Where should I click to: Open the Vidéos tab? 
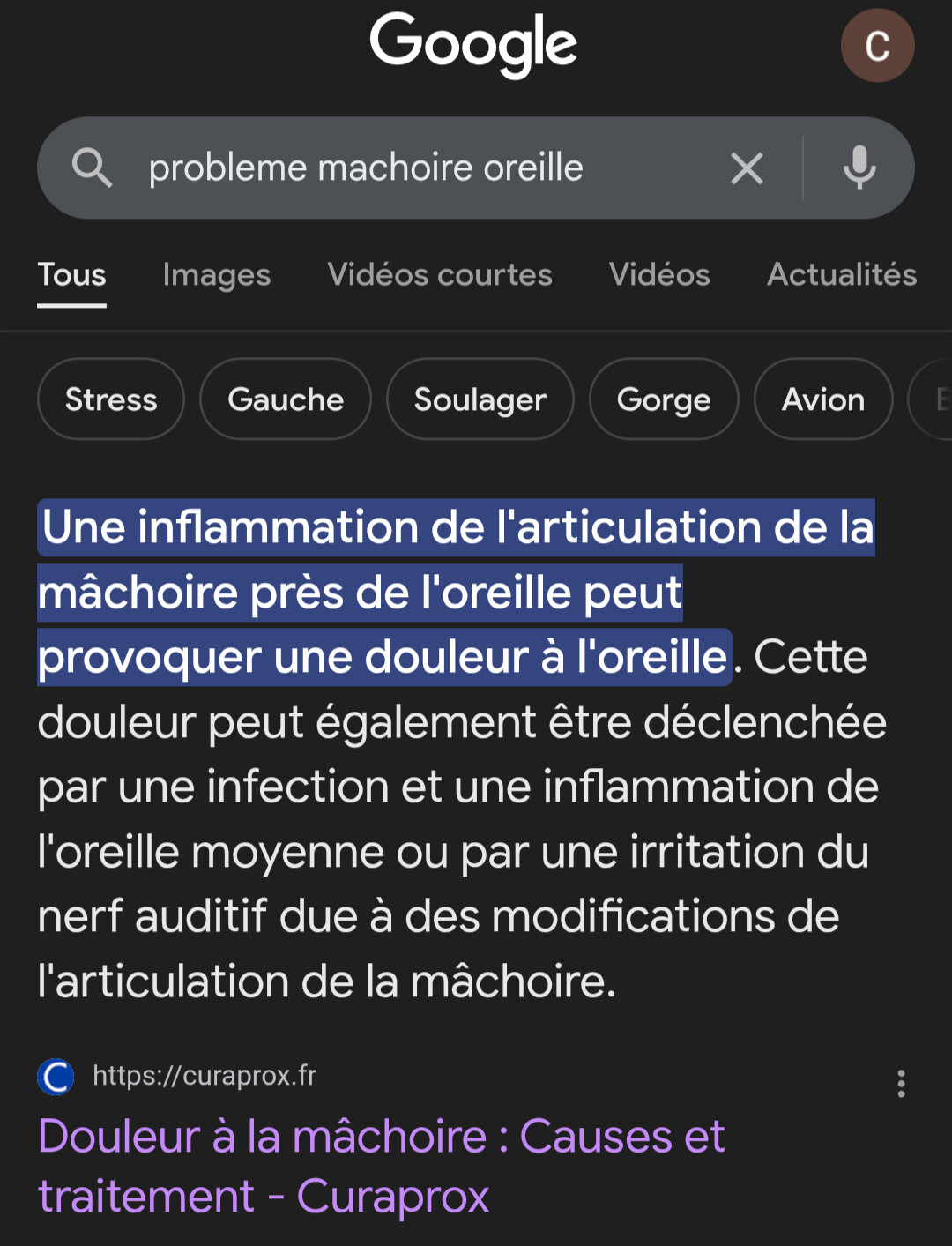[659, 275]
